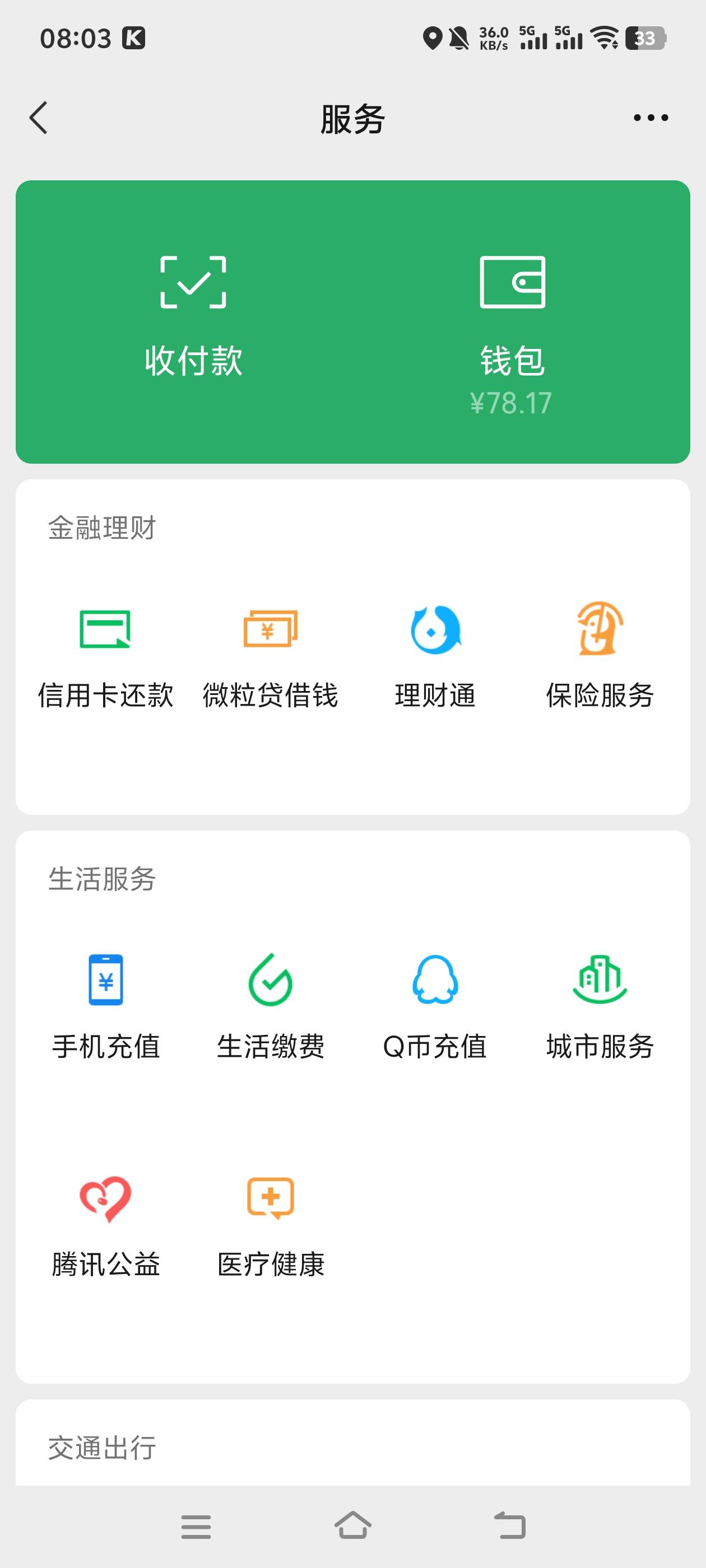Open the three-dot overflow menu
This screenshot has width=706, height=1568.
pos(651,118)
